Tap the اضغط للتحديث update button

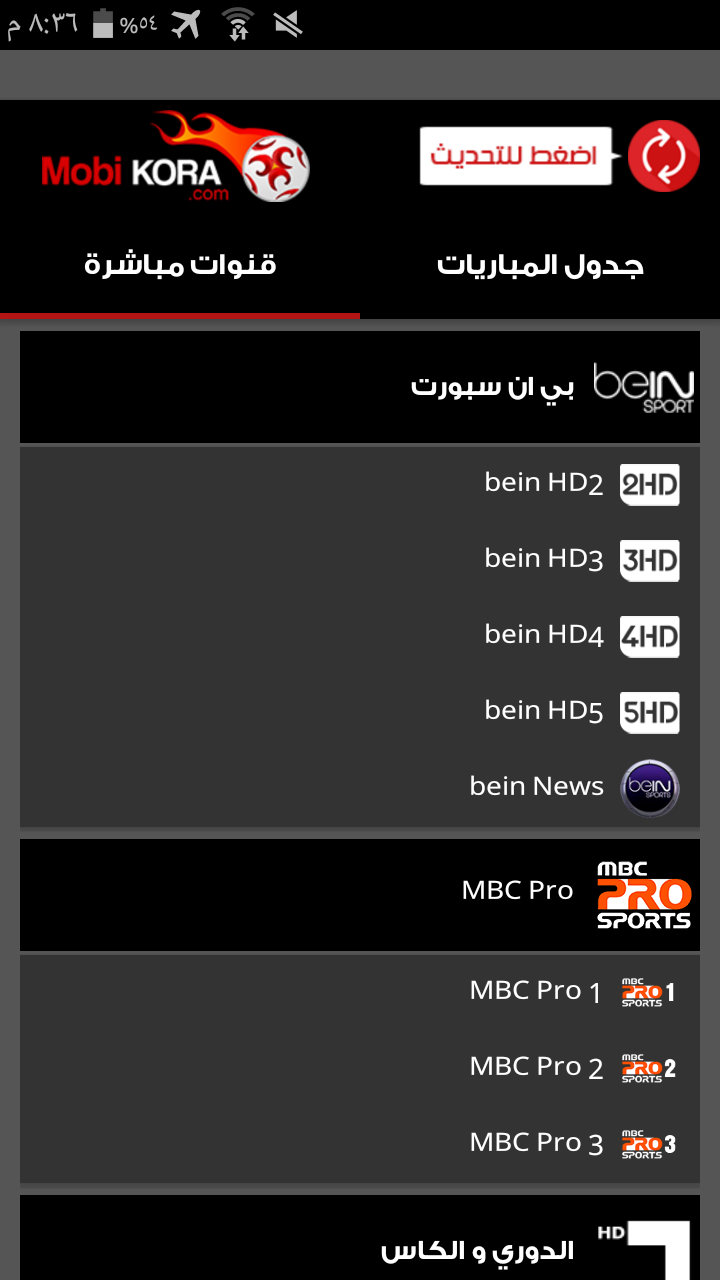[x=515, y=156]
